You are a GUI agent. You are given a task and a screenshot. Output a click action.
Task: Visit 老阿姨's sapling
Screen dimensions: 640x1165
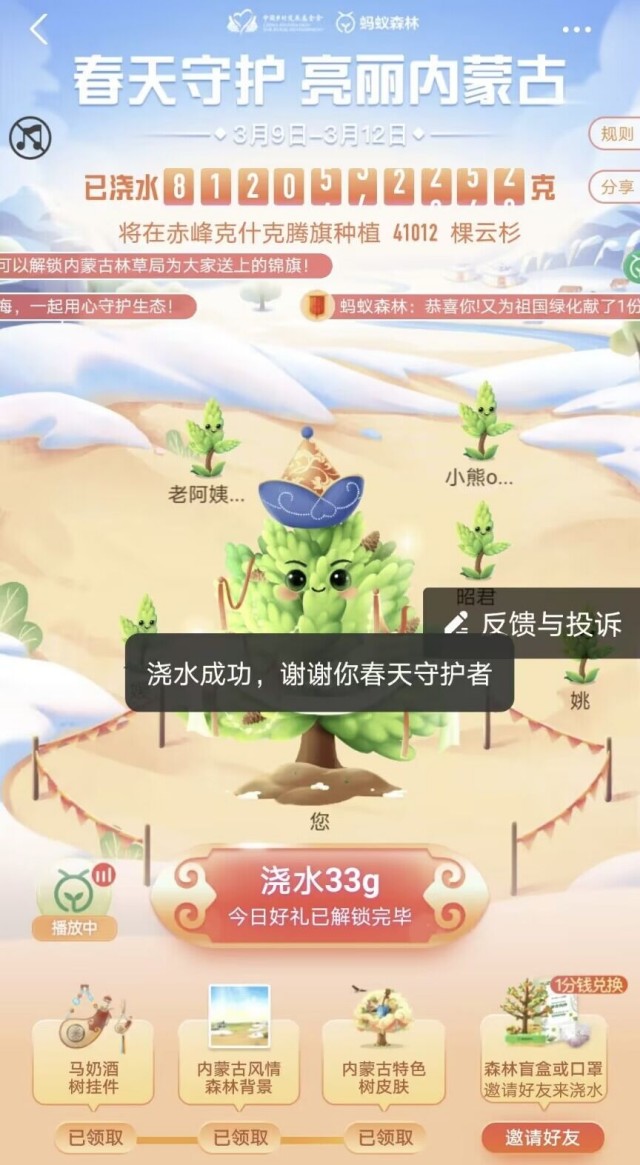pos(208,440)
